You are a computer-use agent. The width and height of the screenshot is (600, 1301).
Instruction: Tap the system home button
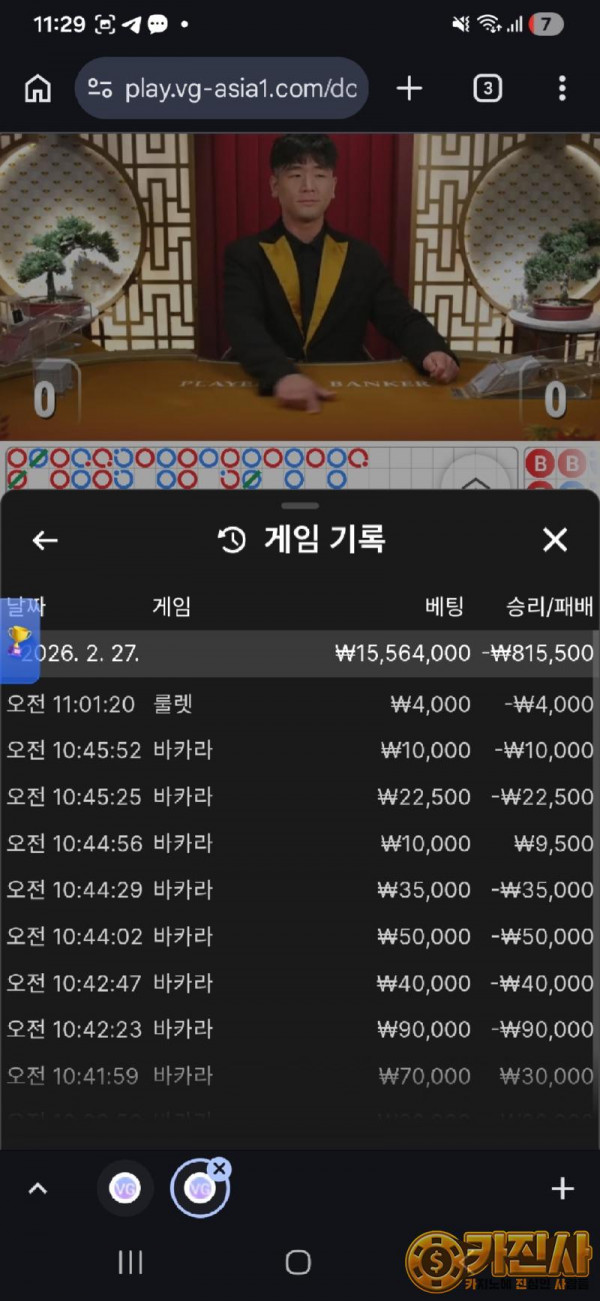pyautogui.click(x=298, y=1262)
